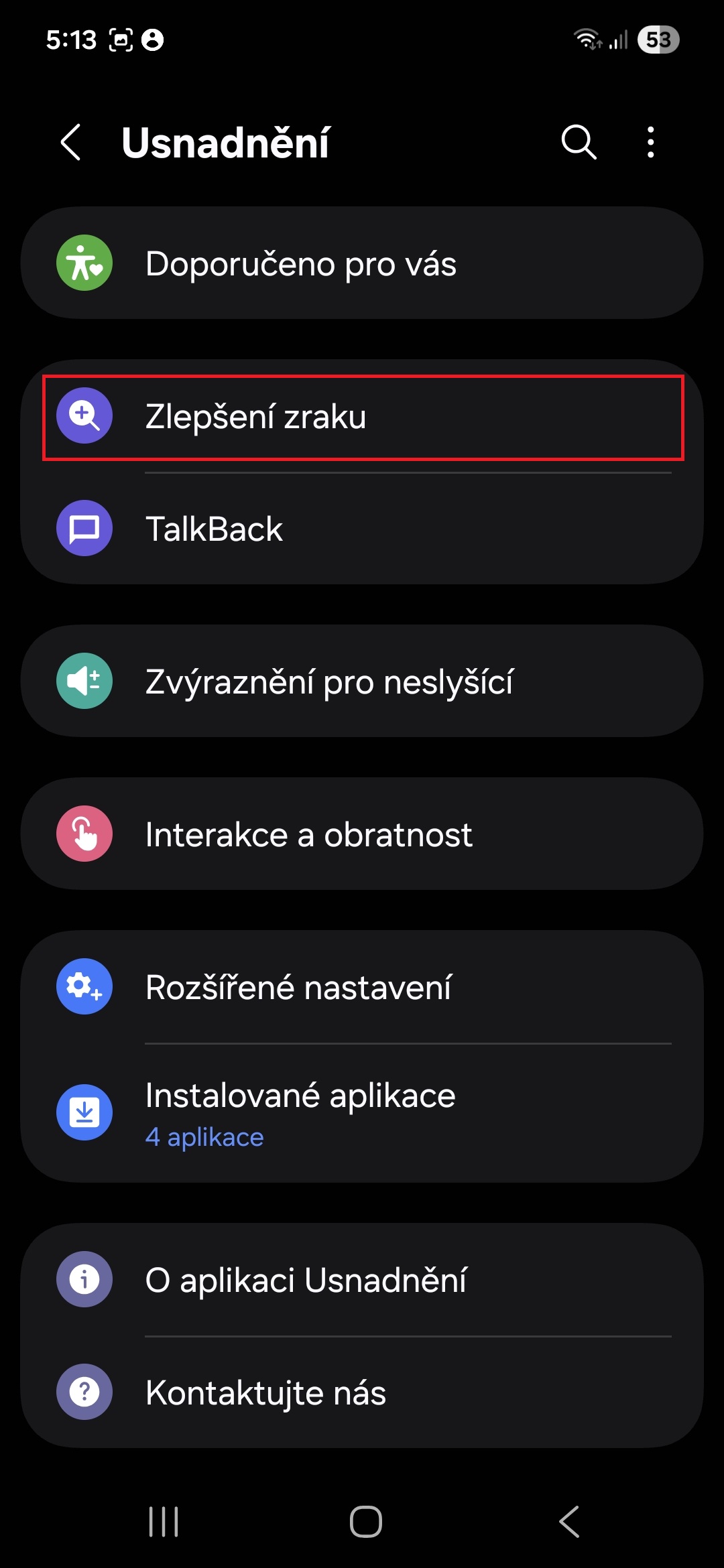This screenshot has width=724, height=1568.
Task: Open Interakce a obratnost
Action: (x=362, y=834)
